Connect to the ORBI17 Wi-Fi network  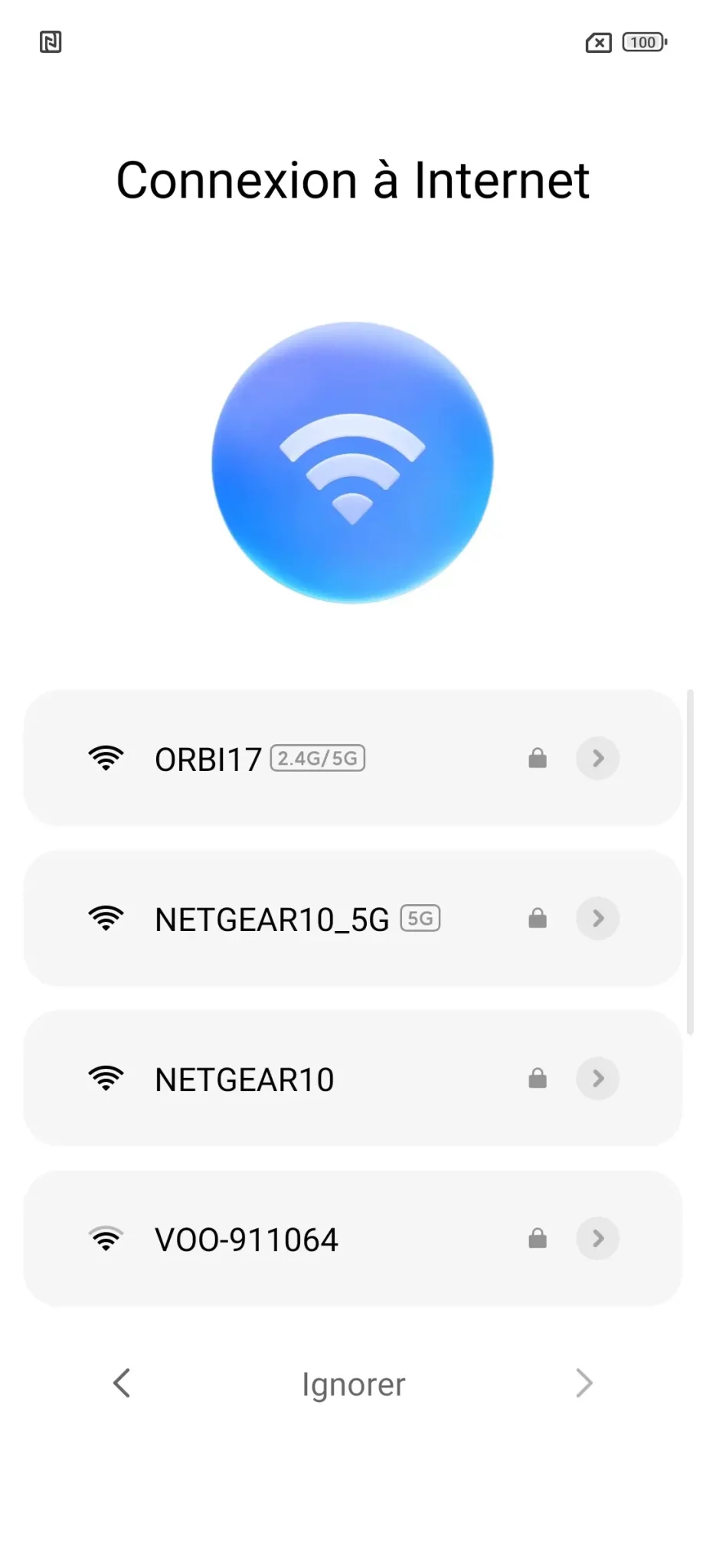[x=208, y=759]
